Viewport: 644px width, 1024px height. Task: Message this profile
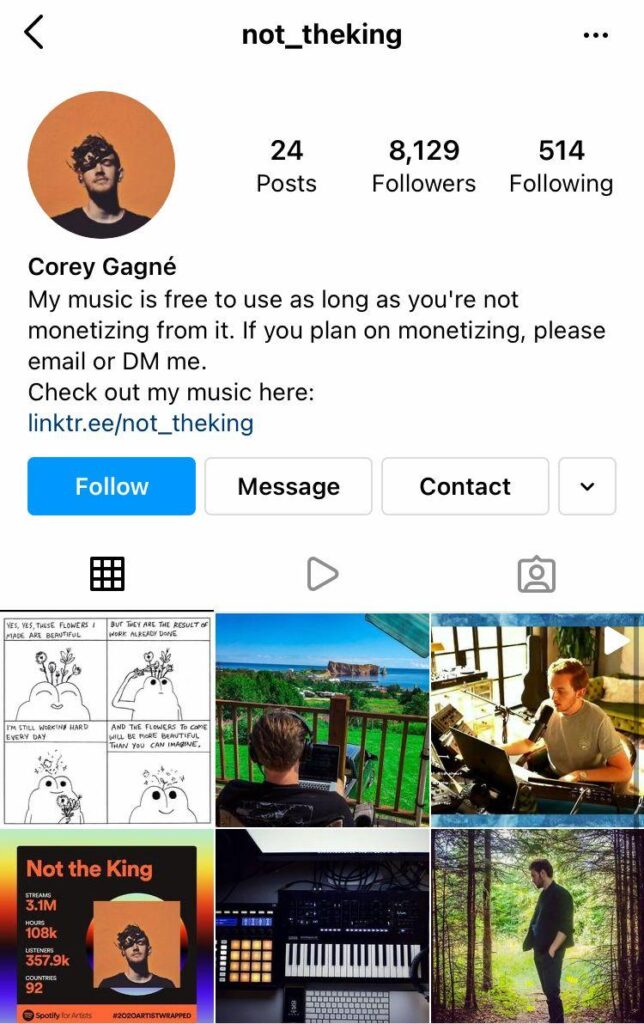[x=288, y=486]
